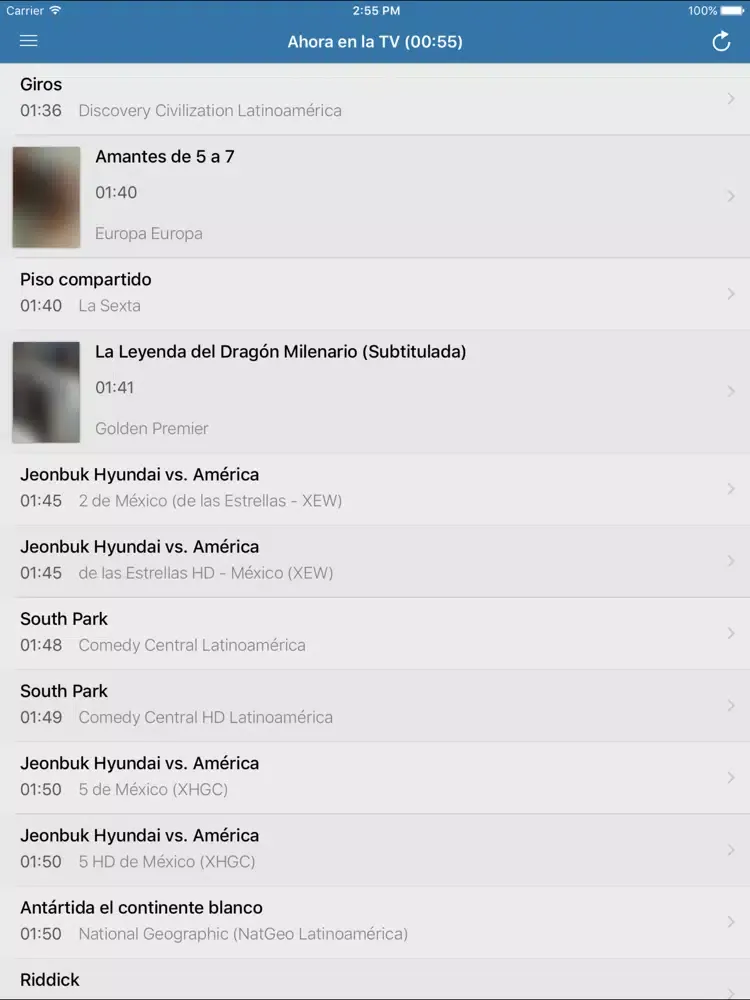Open chevron next to Piso compartido
750x1000 pixels.
[729, 294]
